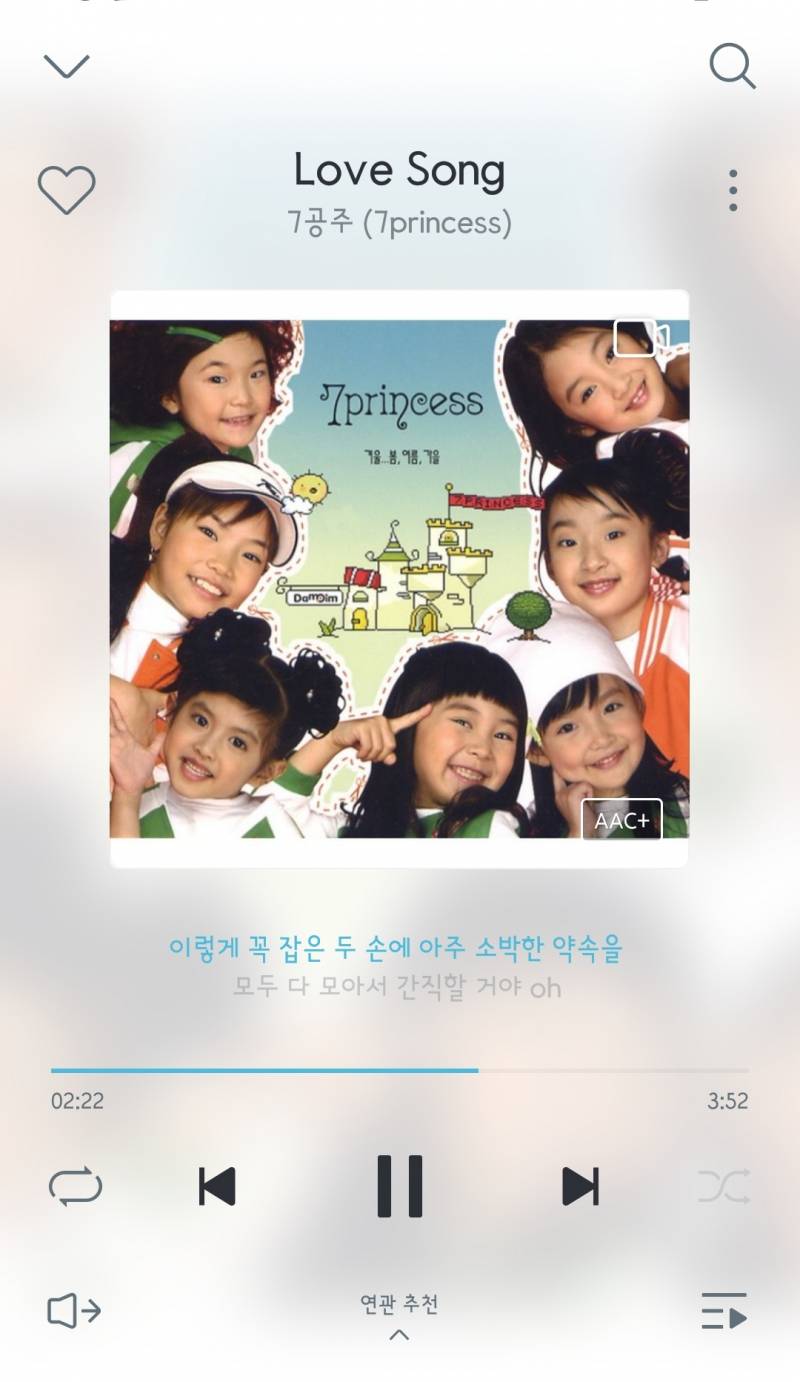The width and height of the screenshot is (800, 1382).
Task: Like Love Song with the heart icon
Action: [66, 189]
